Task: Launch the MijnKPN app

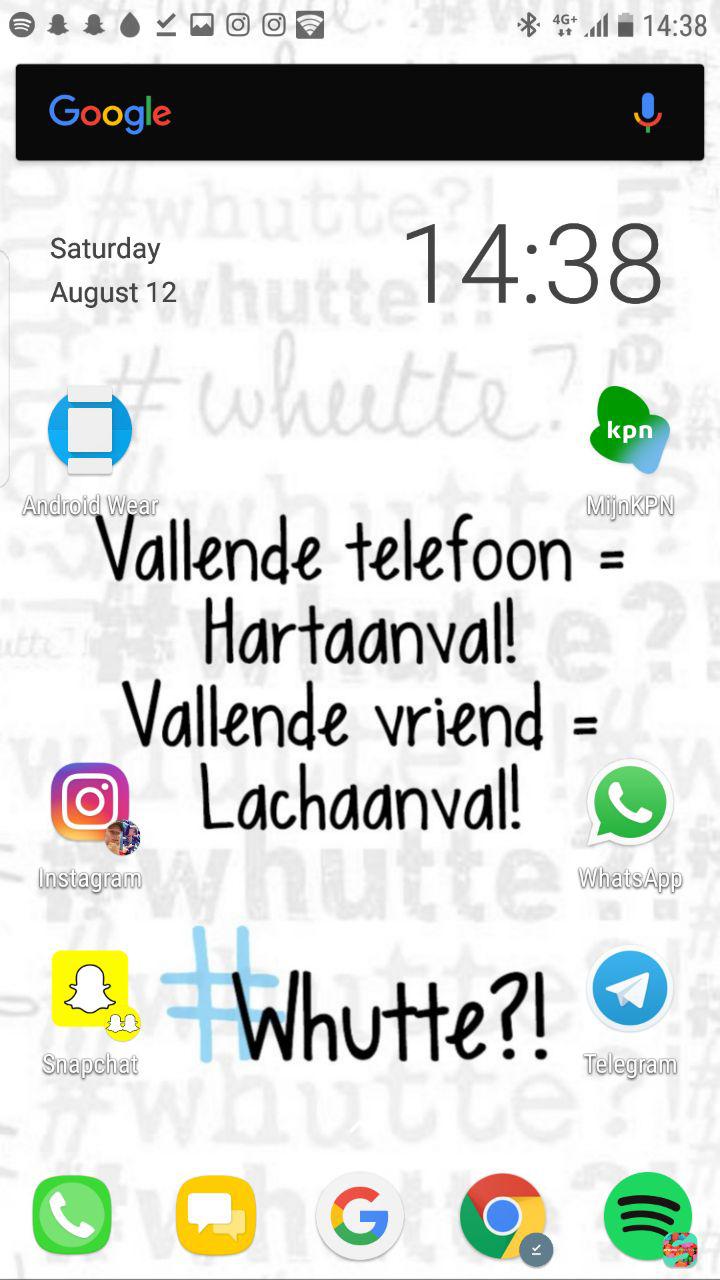Action: (629, 430)
